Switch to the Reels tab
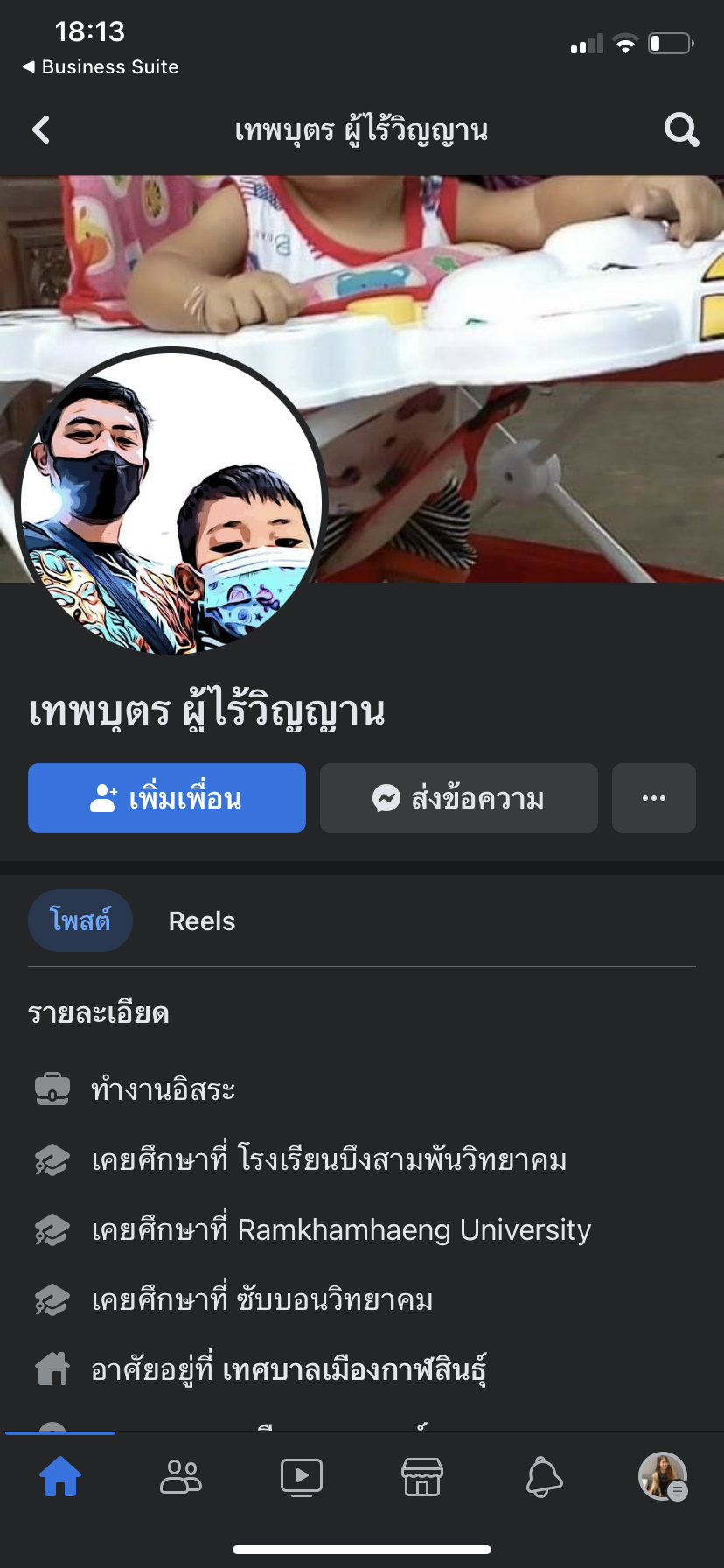 [202, 921]
